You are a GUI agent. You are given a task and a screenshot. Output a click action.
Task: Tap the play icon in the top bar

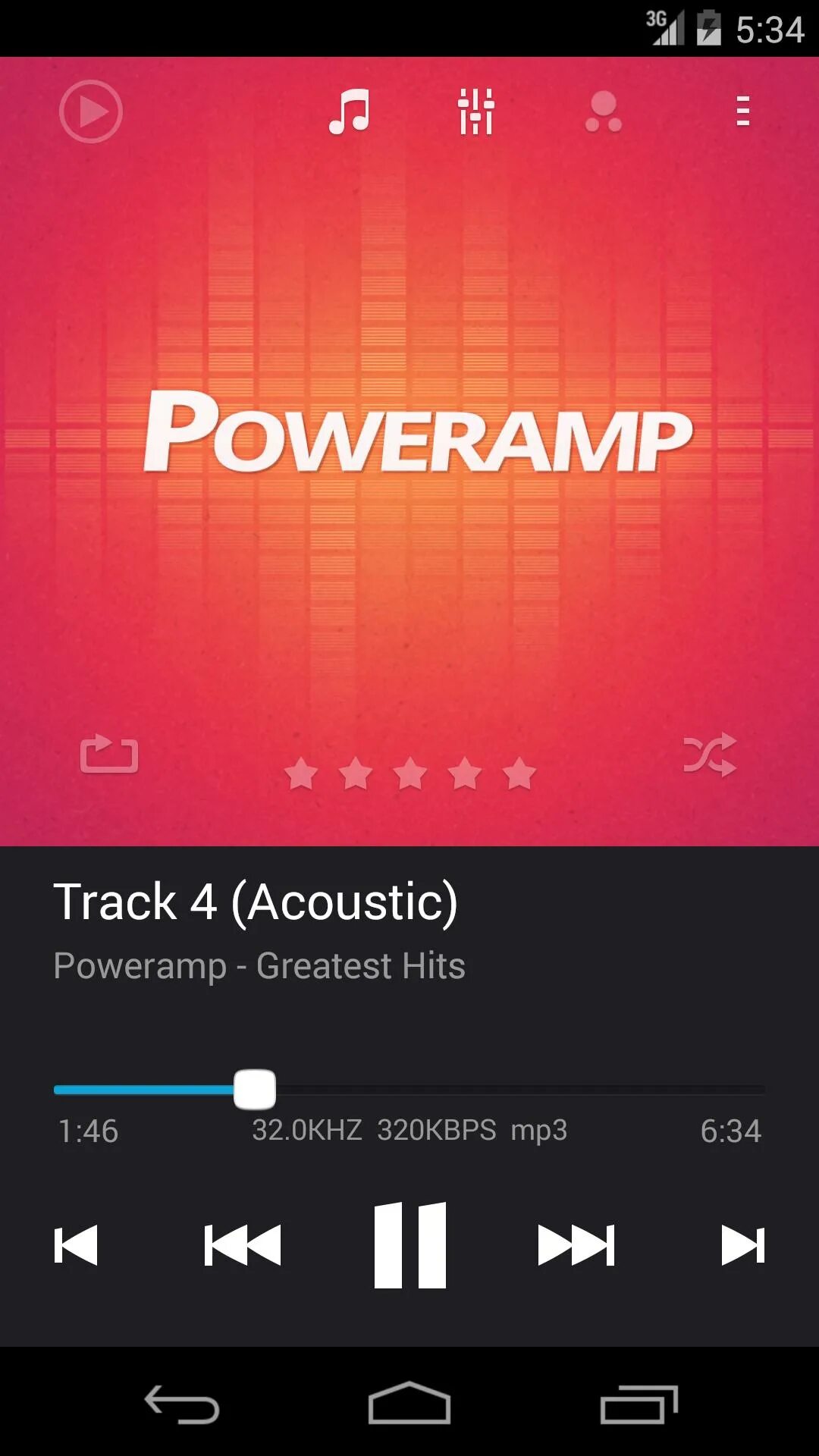[91, 111]
